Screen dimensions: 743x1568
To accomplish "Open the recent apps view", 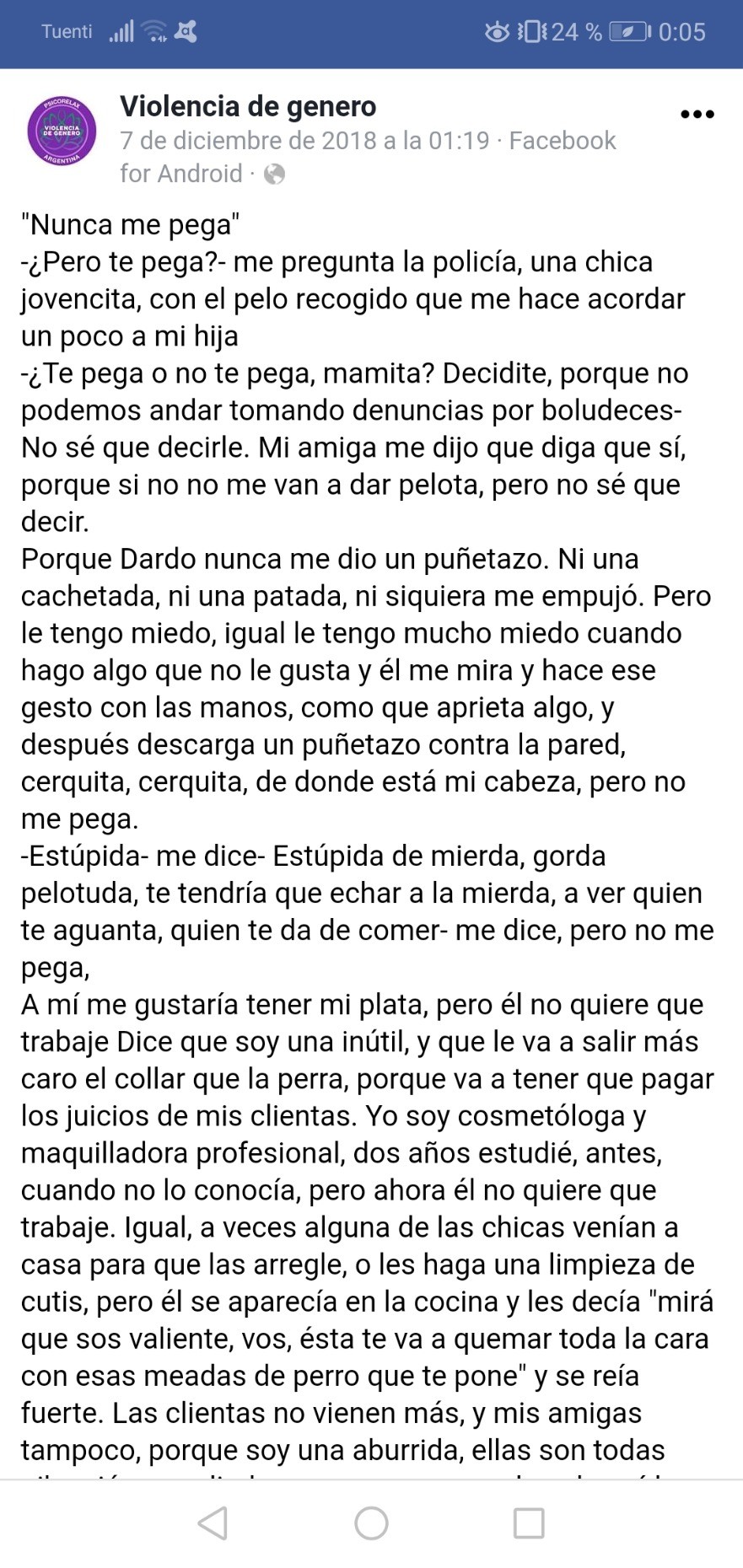I will [529, 1523].
